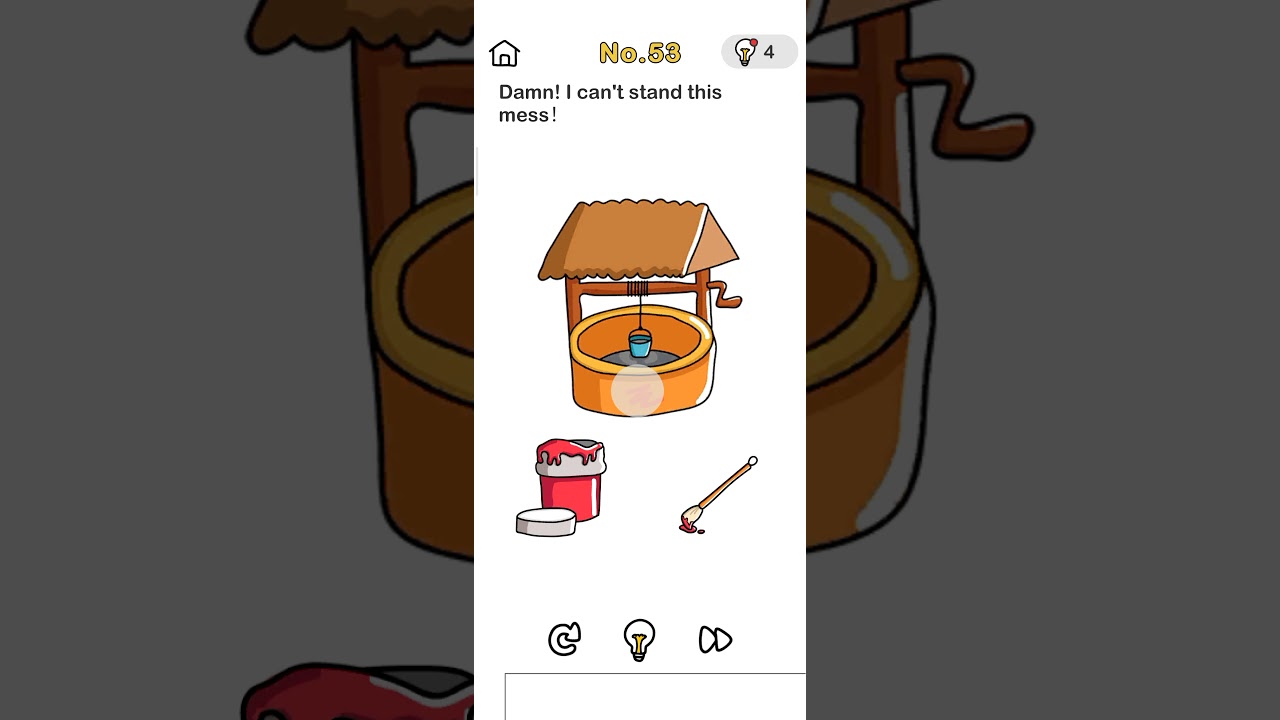This screenshot has height=720, width=1280.
Task: Skip this level with the fast-forward icon
Action: (715, 639)
